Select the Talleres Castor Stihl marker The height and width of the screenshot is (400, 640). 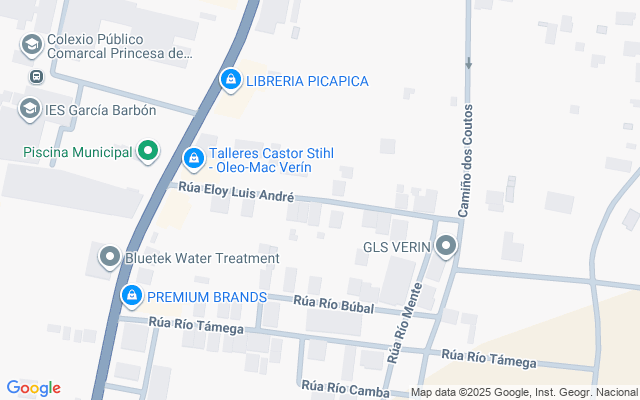click(x=193, y=157)
